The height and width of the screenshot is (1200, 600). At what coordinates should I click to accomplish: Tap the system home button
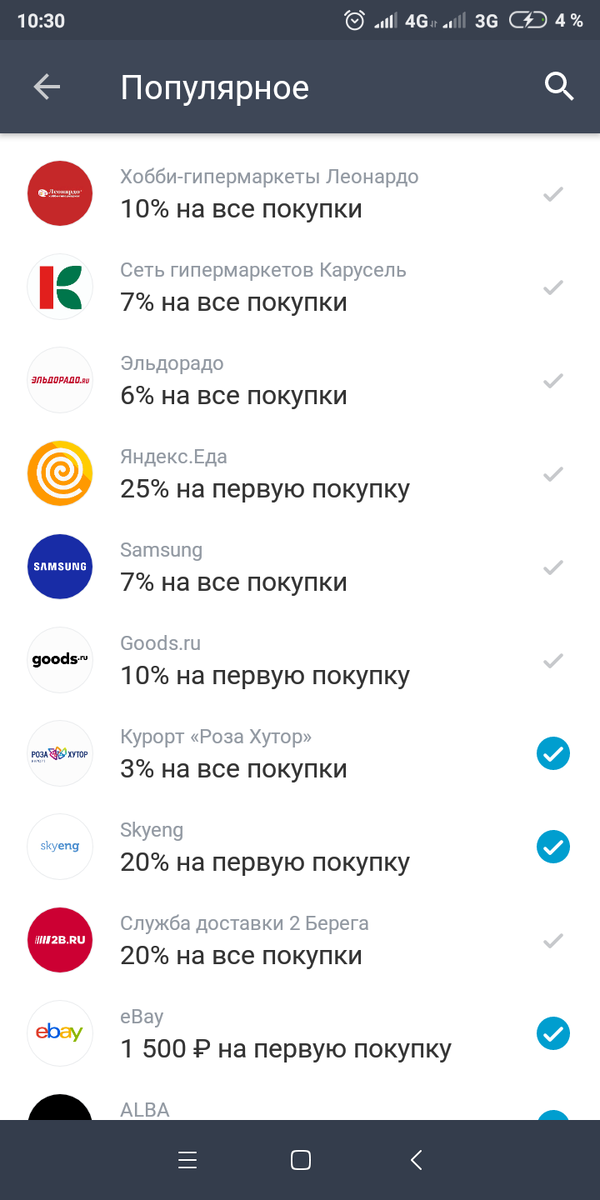300,1160
